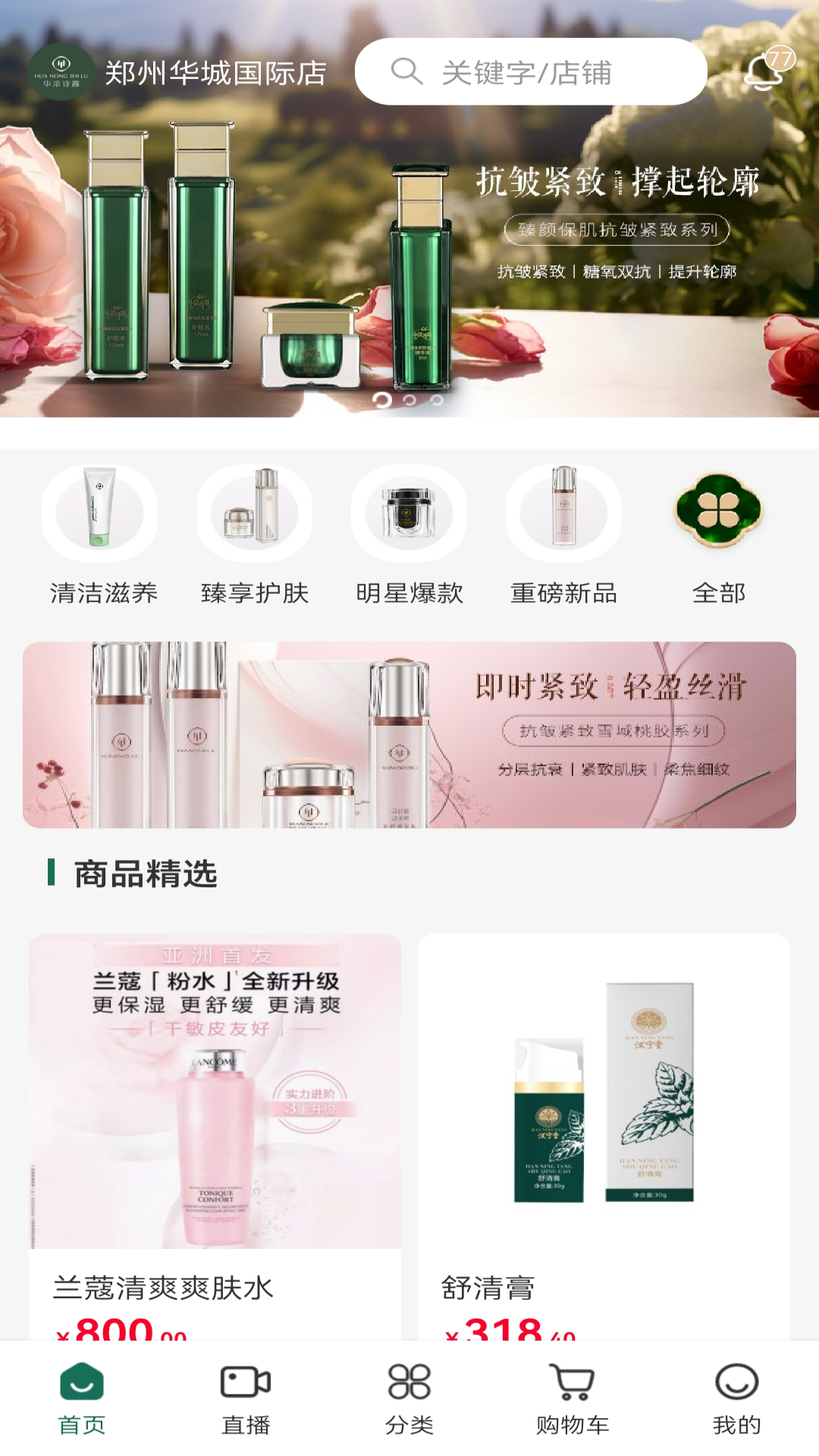
Task: Open the 臻享护肤 category
Action: 255,536
